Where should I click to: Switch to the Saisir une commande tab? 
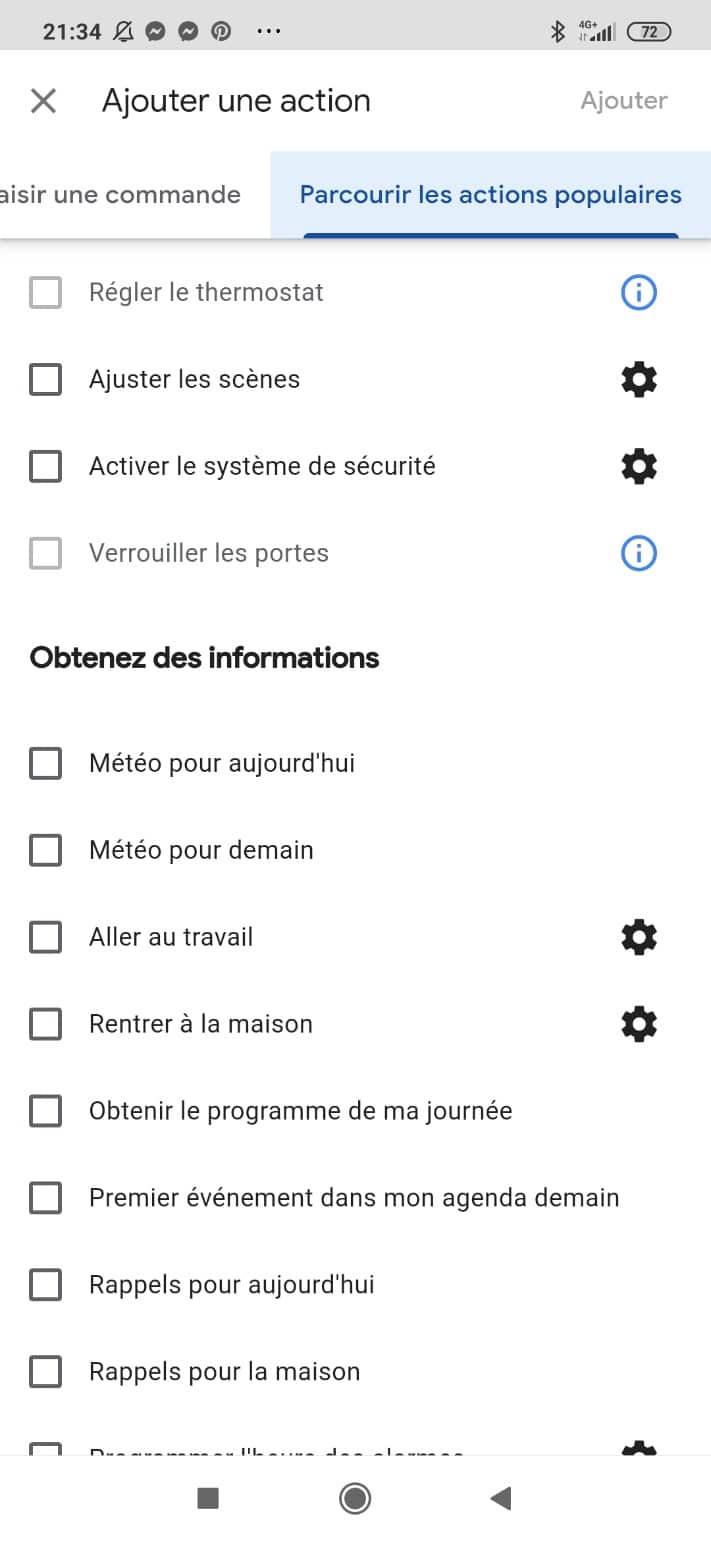click(120, 194)
